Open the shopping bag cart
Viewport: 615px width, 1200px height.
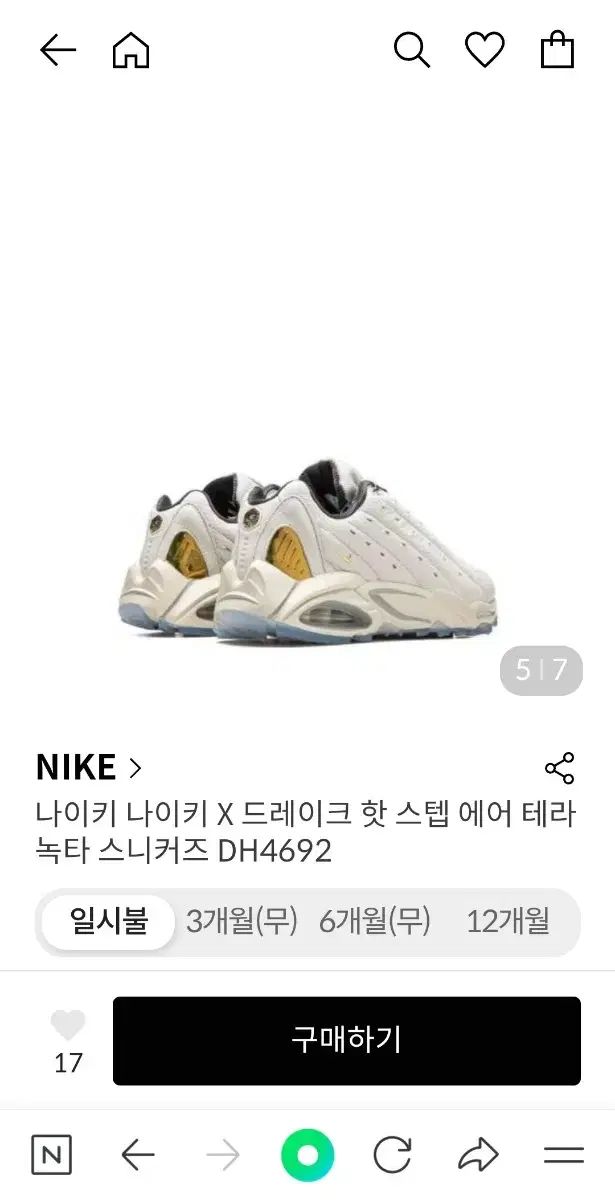coord(557,49)
